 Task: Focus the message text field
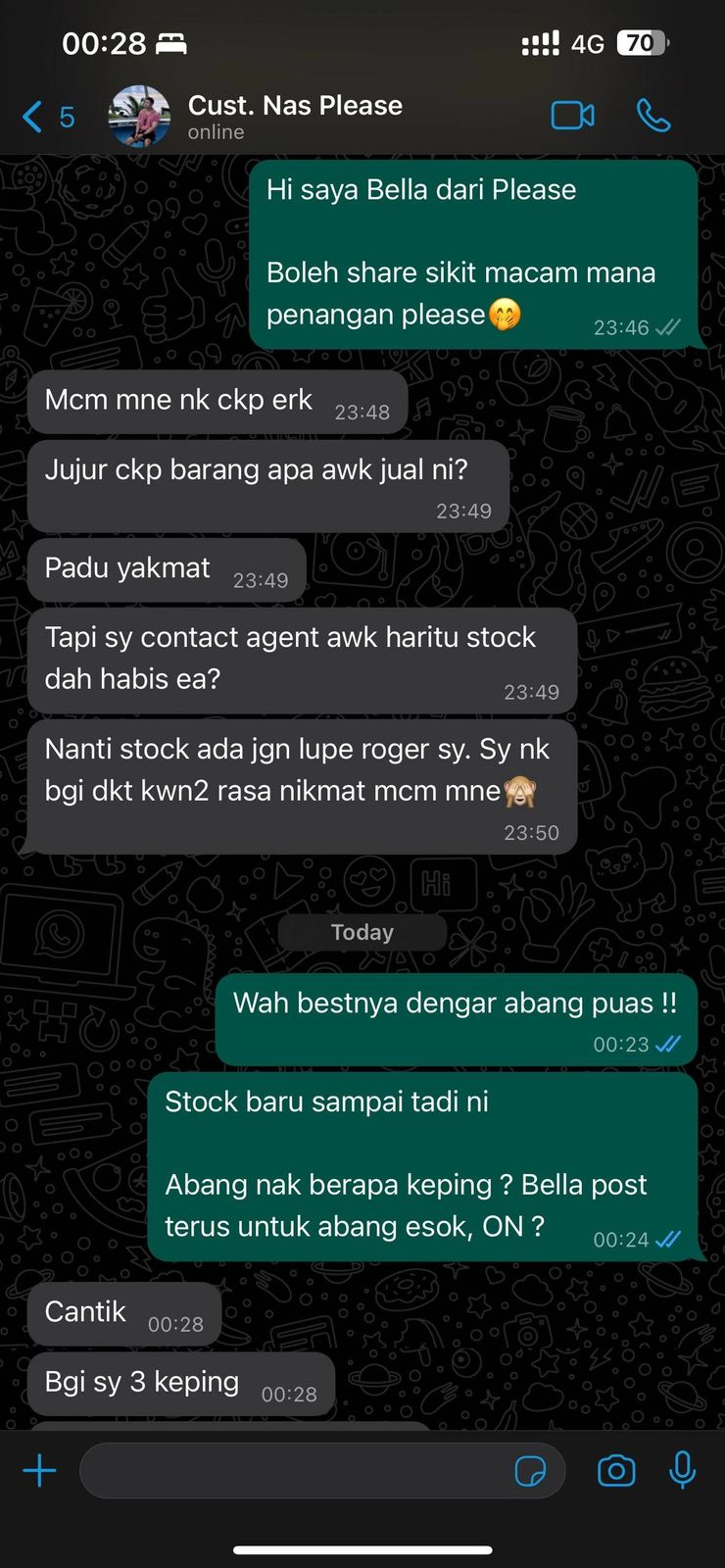pos(294,1470)
